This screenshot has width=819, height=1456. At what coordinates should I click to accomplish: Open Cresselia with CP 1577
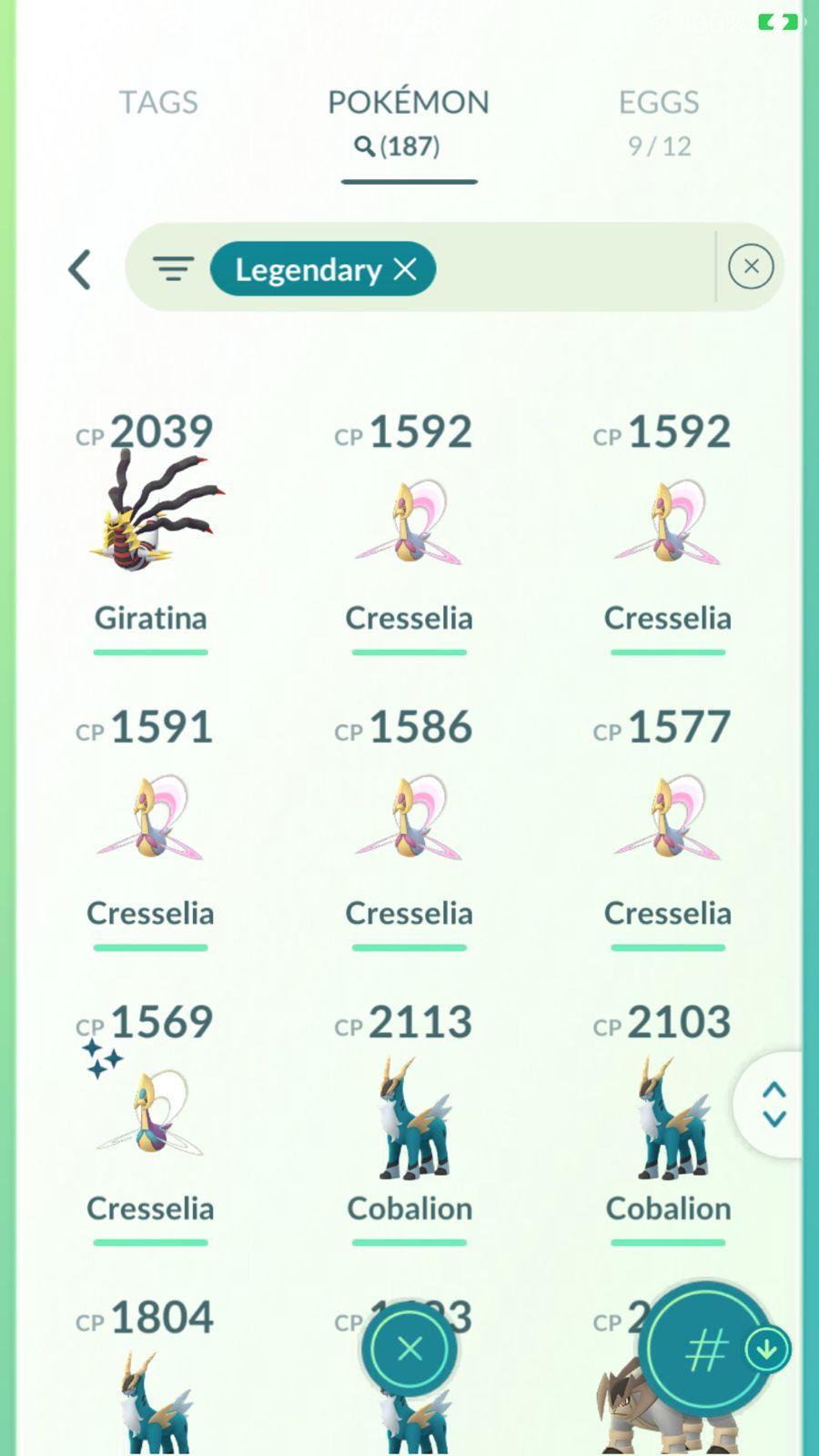(x=667, y=817)
